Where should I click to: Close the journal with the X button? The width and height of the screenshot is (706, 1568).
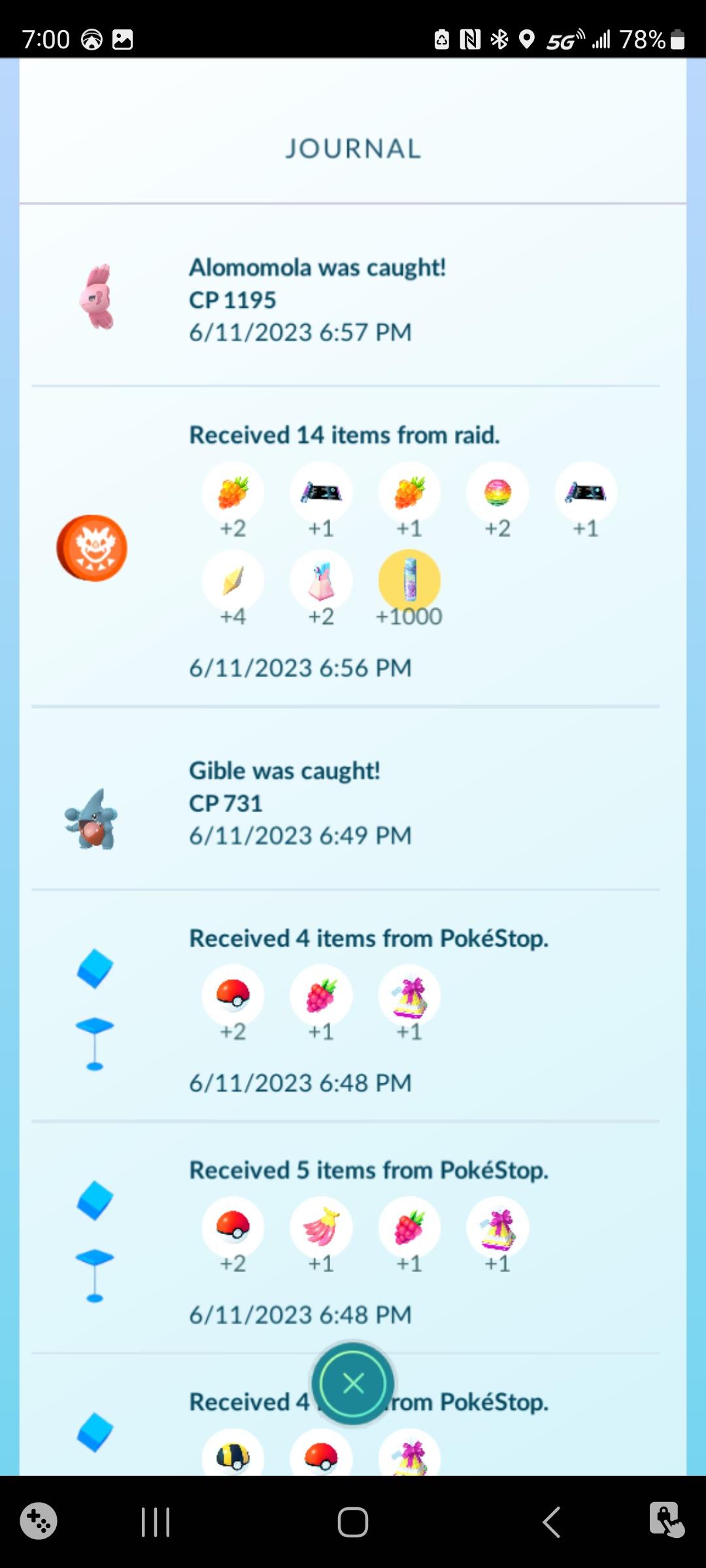tap(353, 1383)
